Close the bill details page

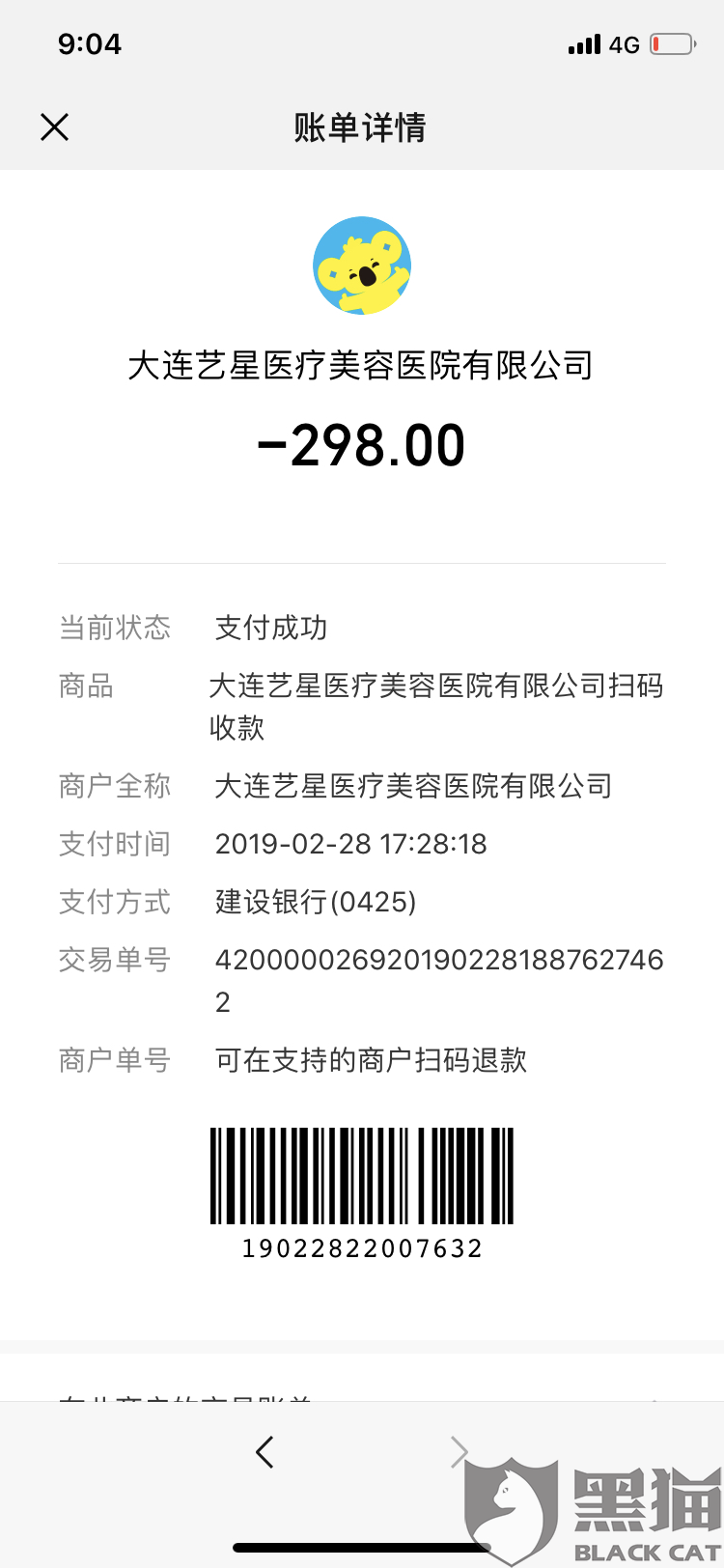pos(55,126)
